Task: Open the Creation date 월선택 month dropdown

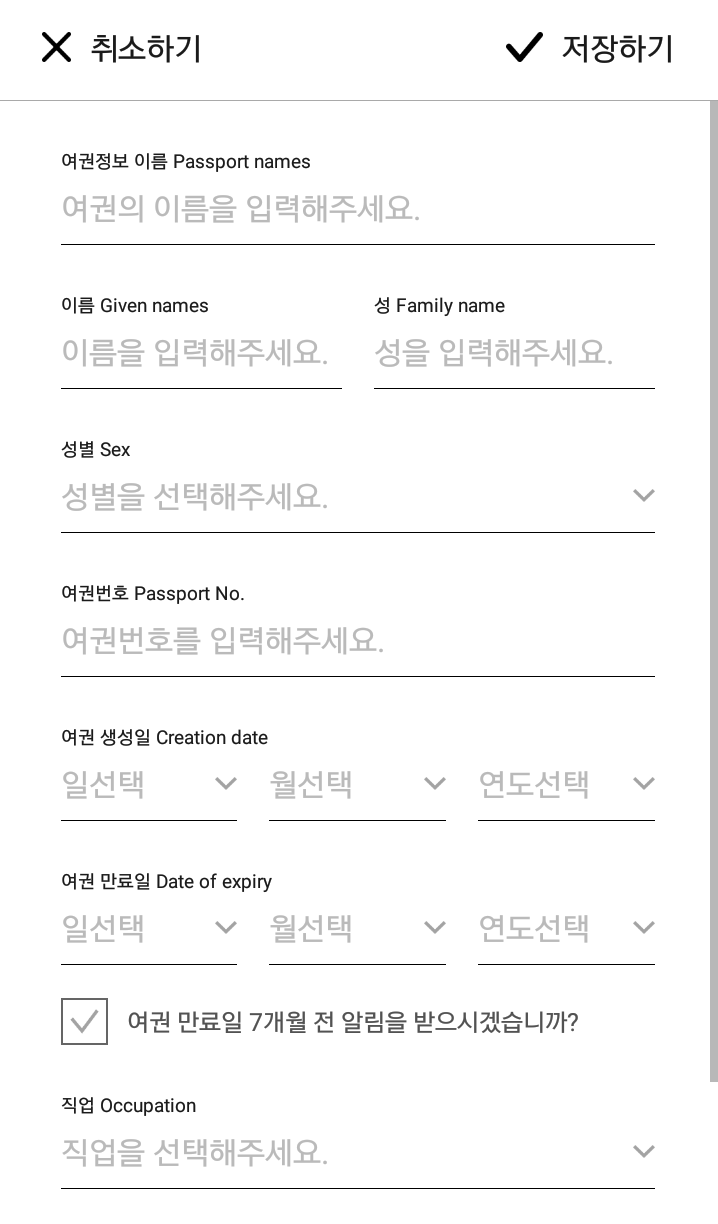Action: point(357,785)
